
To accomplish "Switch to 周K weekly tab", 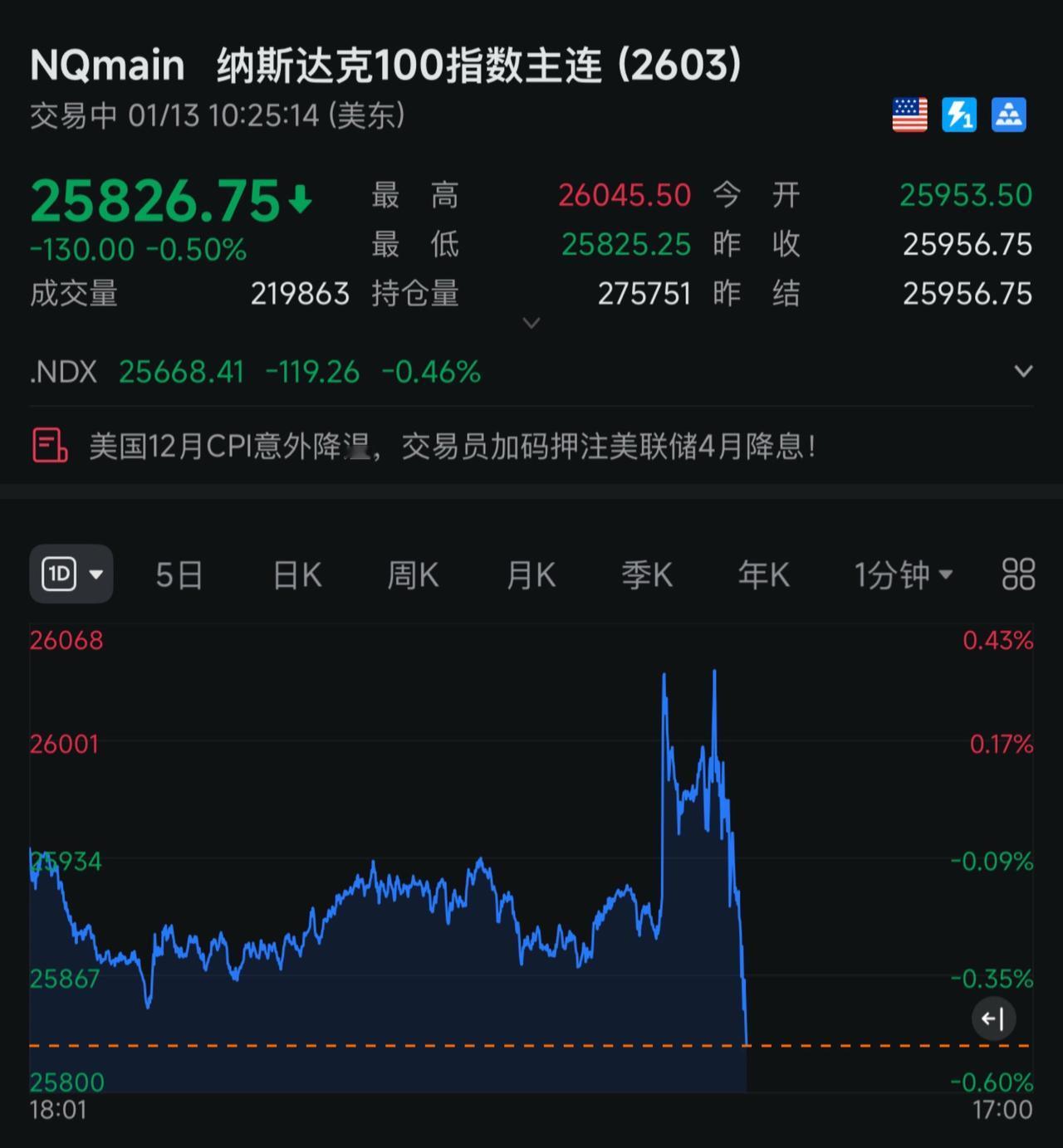I will pyautogui.click(x=412, y=574).
